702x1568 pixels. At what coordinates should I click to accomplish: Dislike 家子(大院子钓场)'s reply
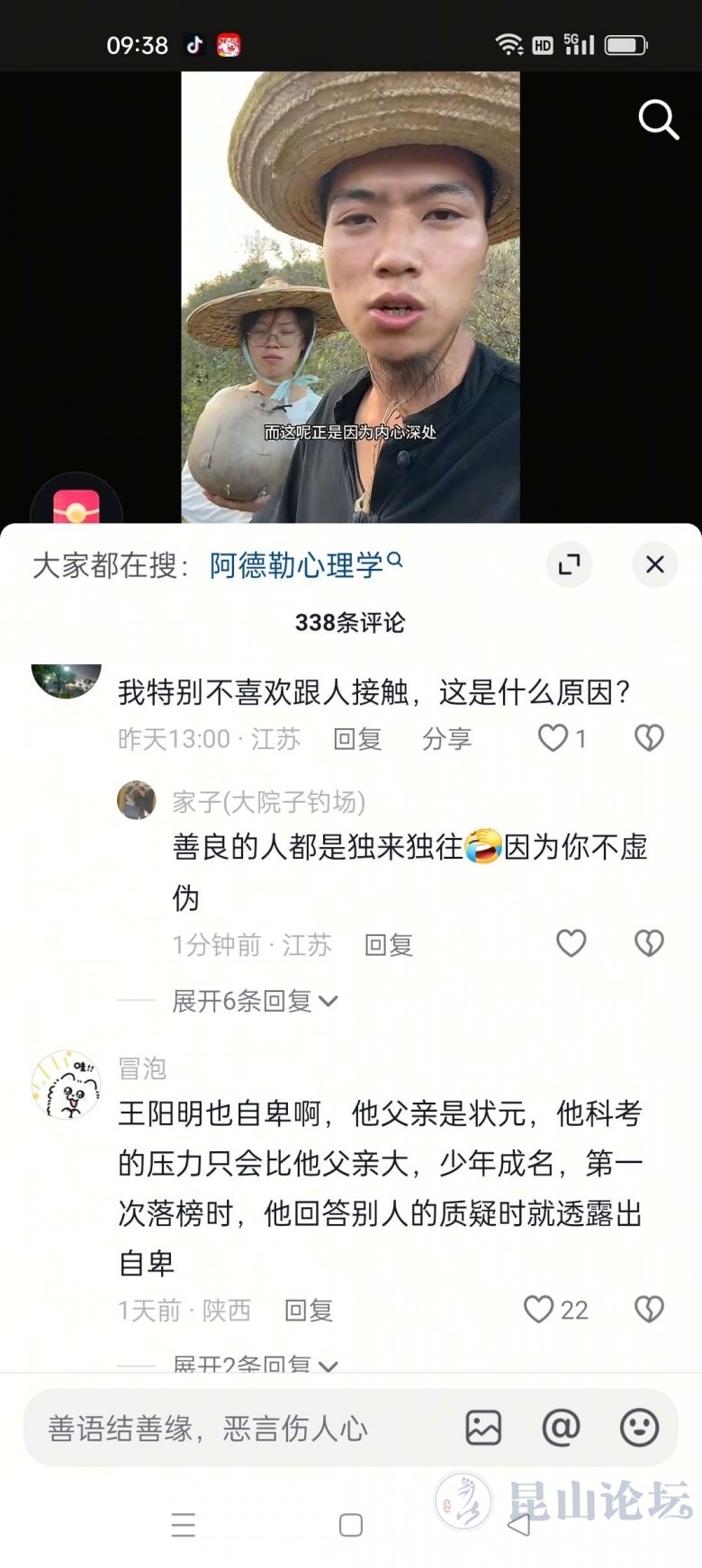tap(649, 943)
